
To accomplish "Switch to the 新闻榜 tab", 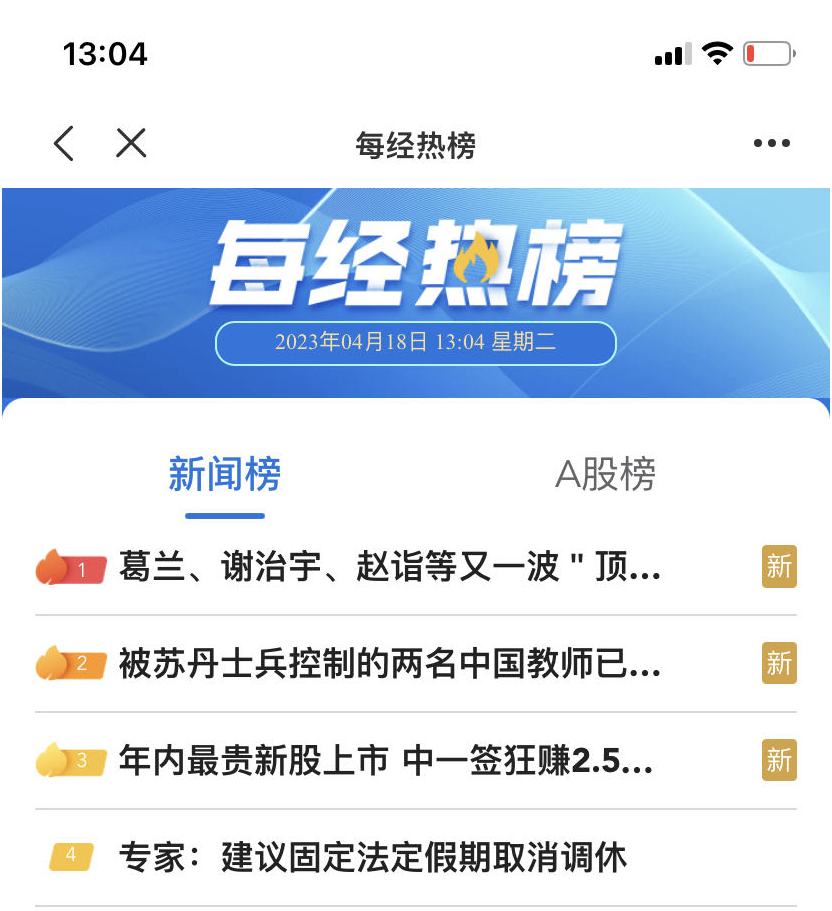I will (224, 475).
